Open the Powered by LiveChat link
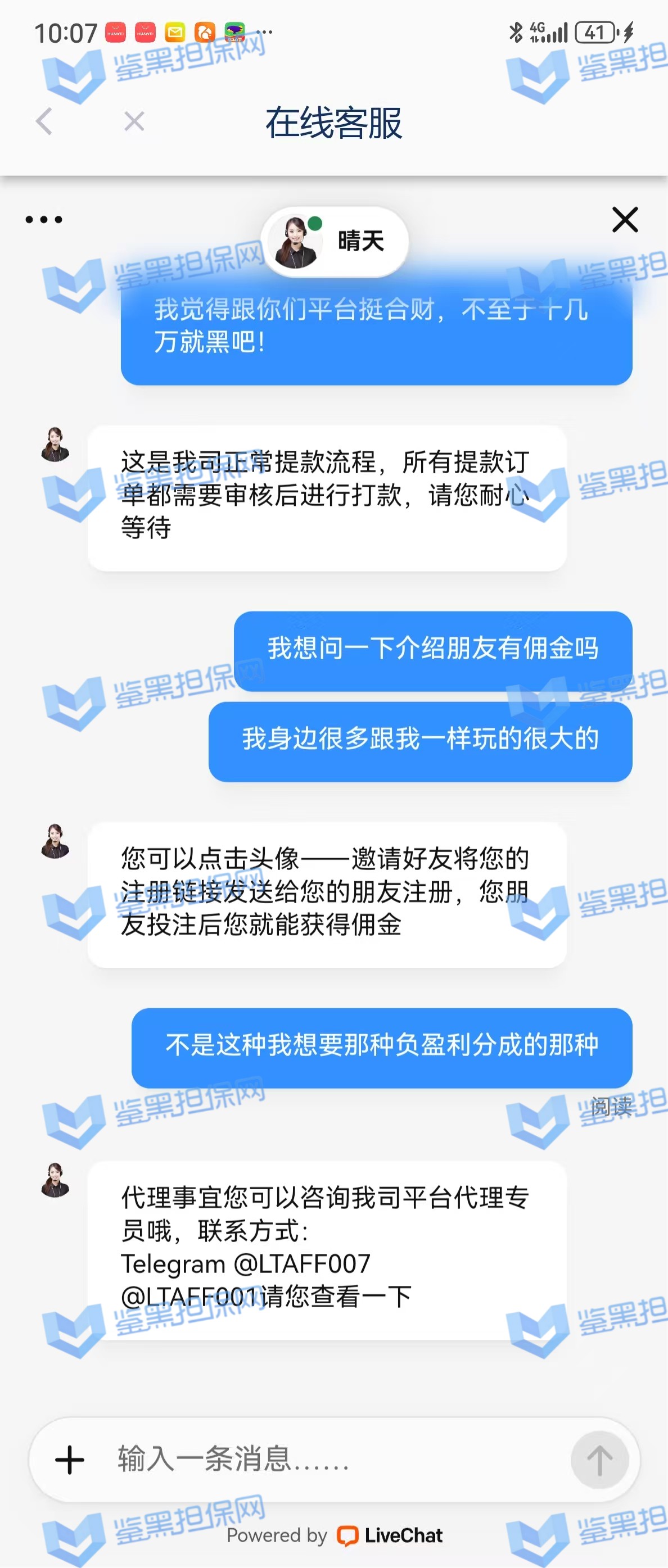The height and width of the screenshot is (1568, 668). [x=335, y=1535]
